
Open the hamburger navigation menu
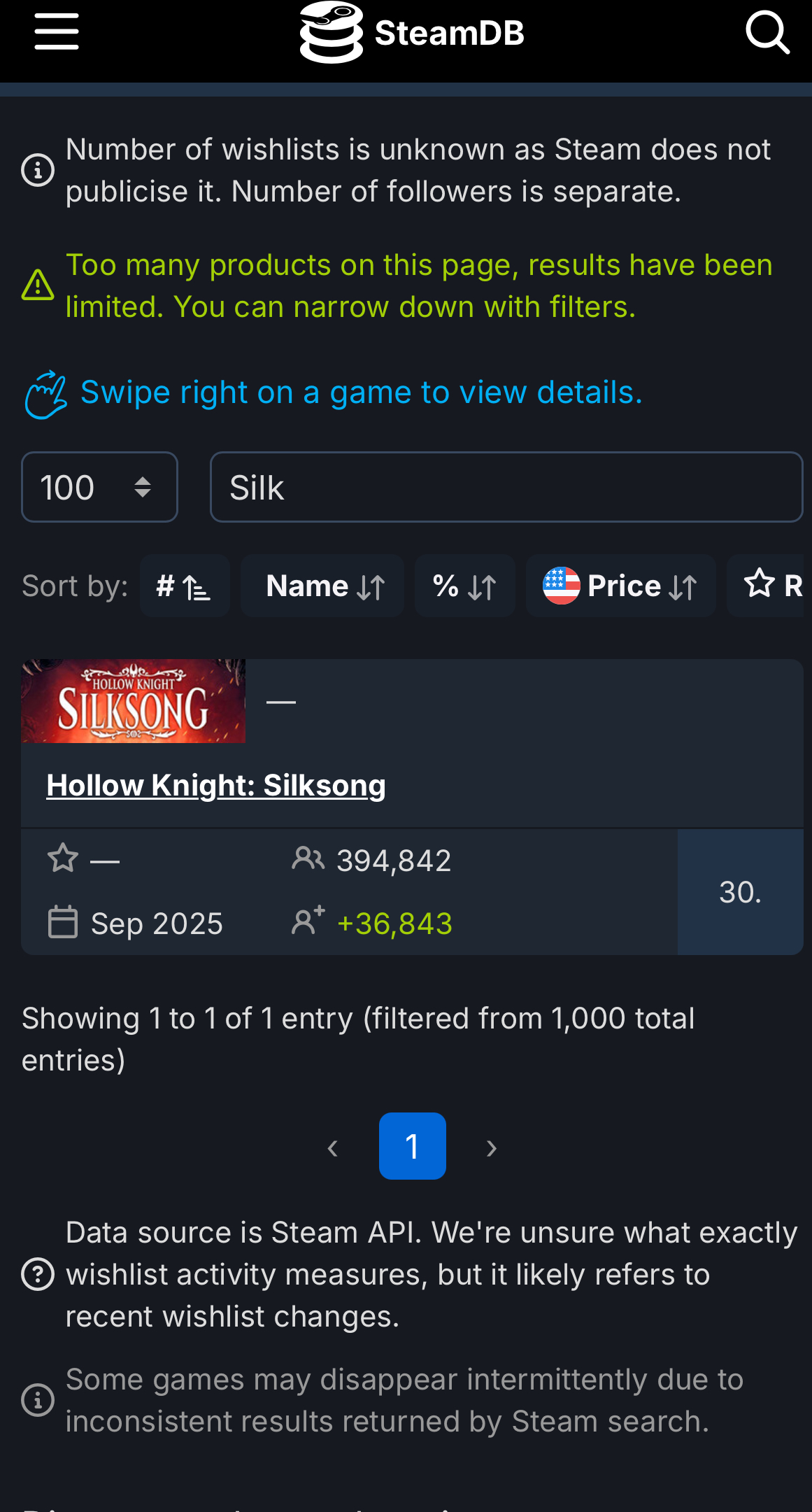click(57, 32)
